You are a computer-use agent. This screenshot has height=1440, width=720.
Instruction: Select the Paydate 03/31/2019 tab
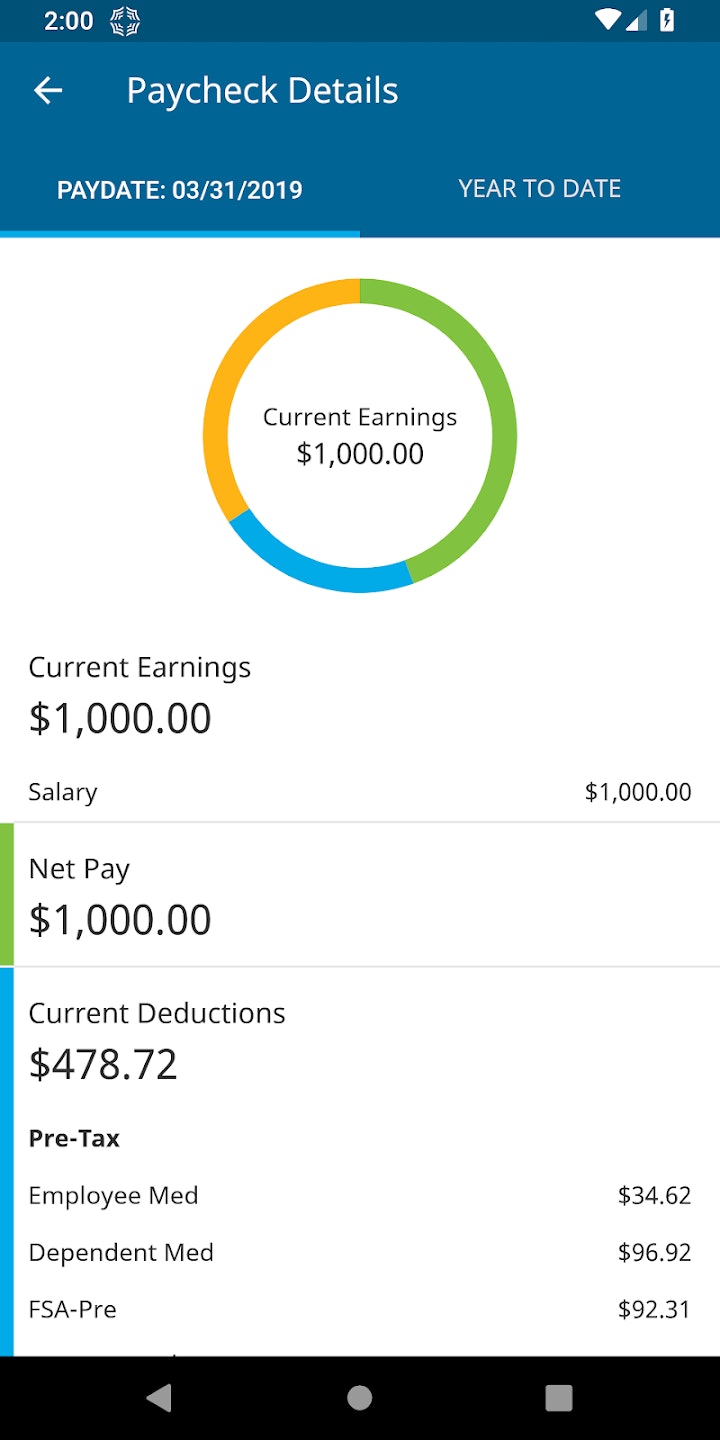[x=180, y=190]
